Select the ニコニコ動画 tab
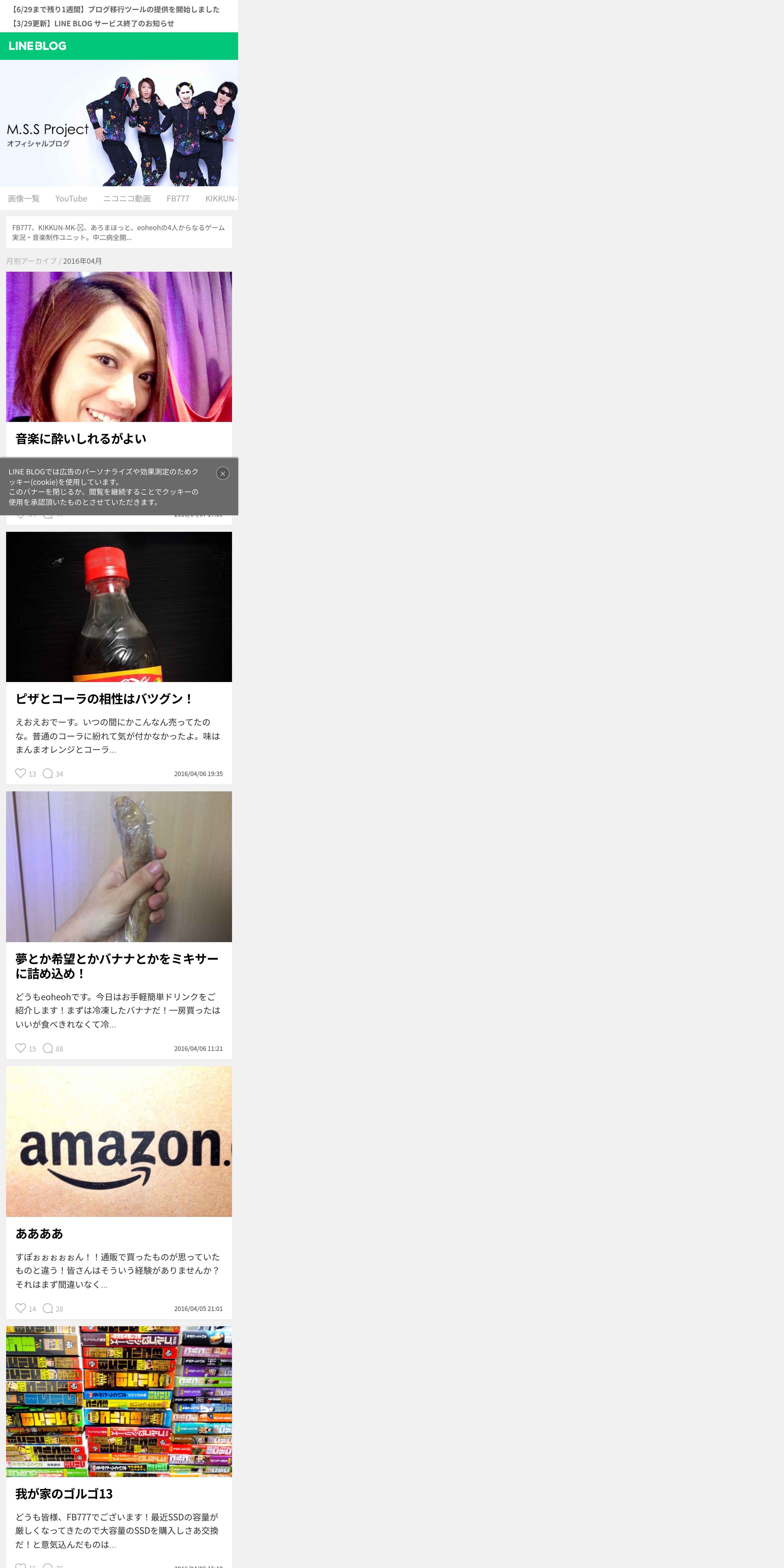Image resolution: width=784 pixels, height=1568 pixels. 127,198
